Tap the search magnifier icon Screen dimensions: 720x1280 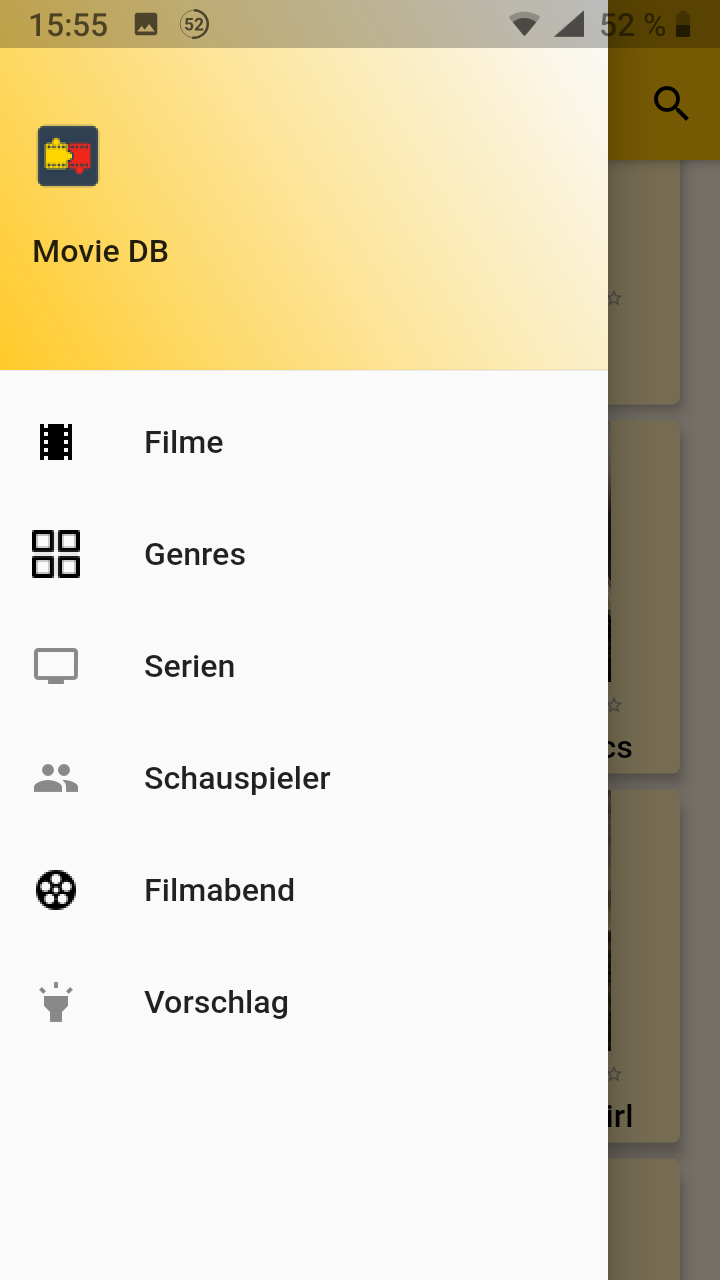tap(671, 104)
